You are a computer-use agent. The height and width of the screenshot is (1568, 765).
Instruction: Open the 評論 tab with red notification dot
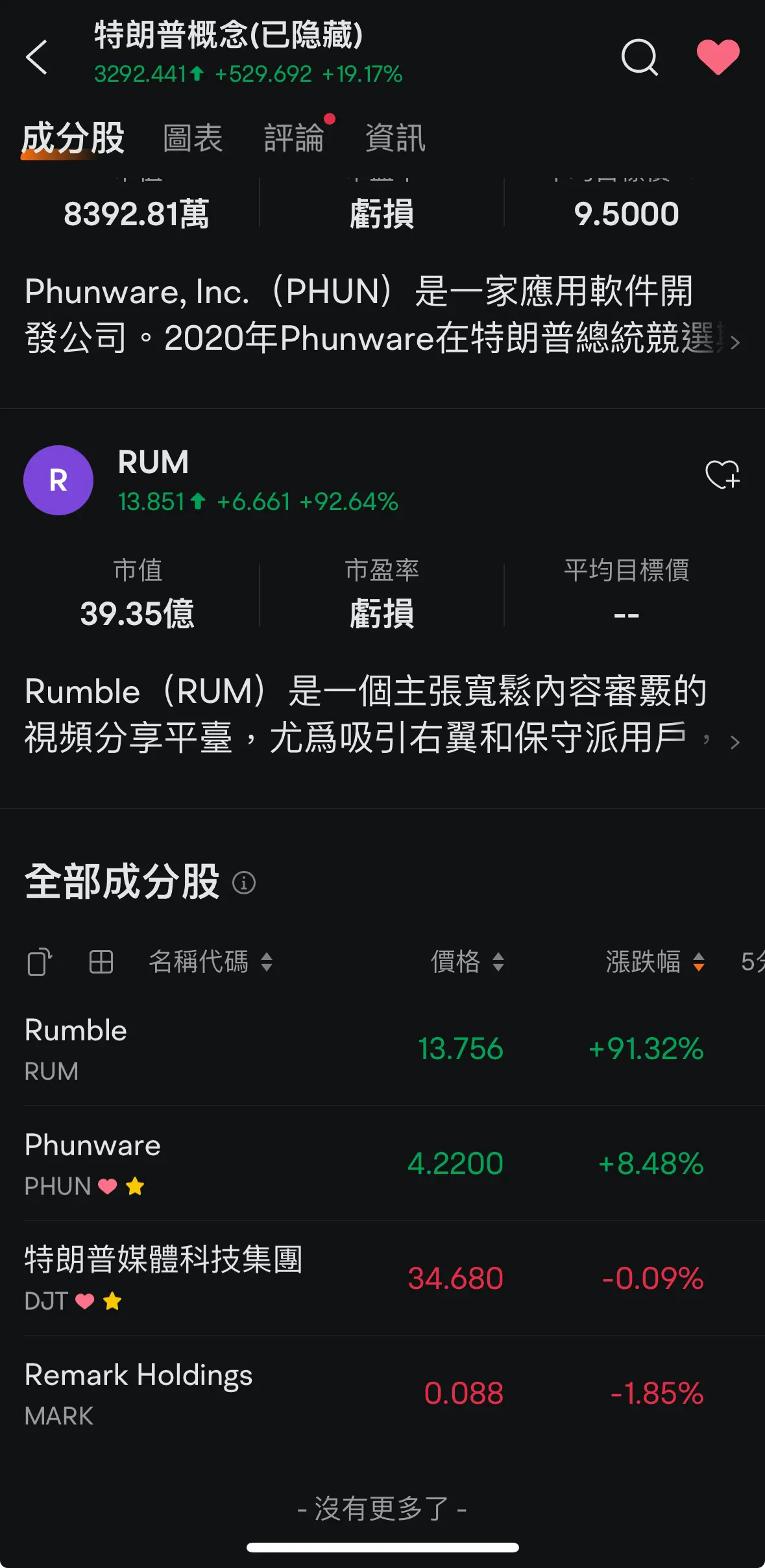(295, 138)
